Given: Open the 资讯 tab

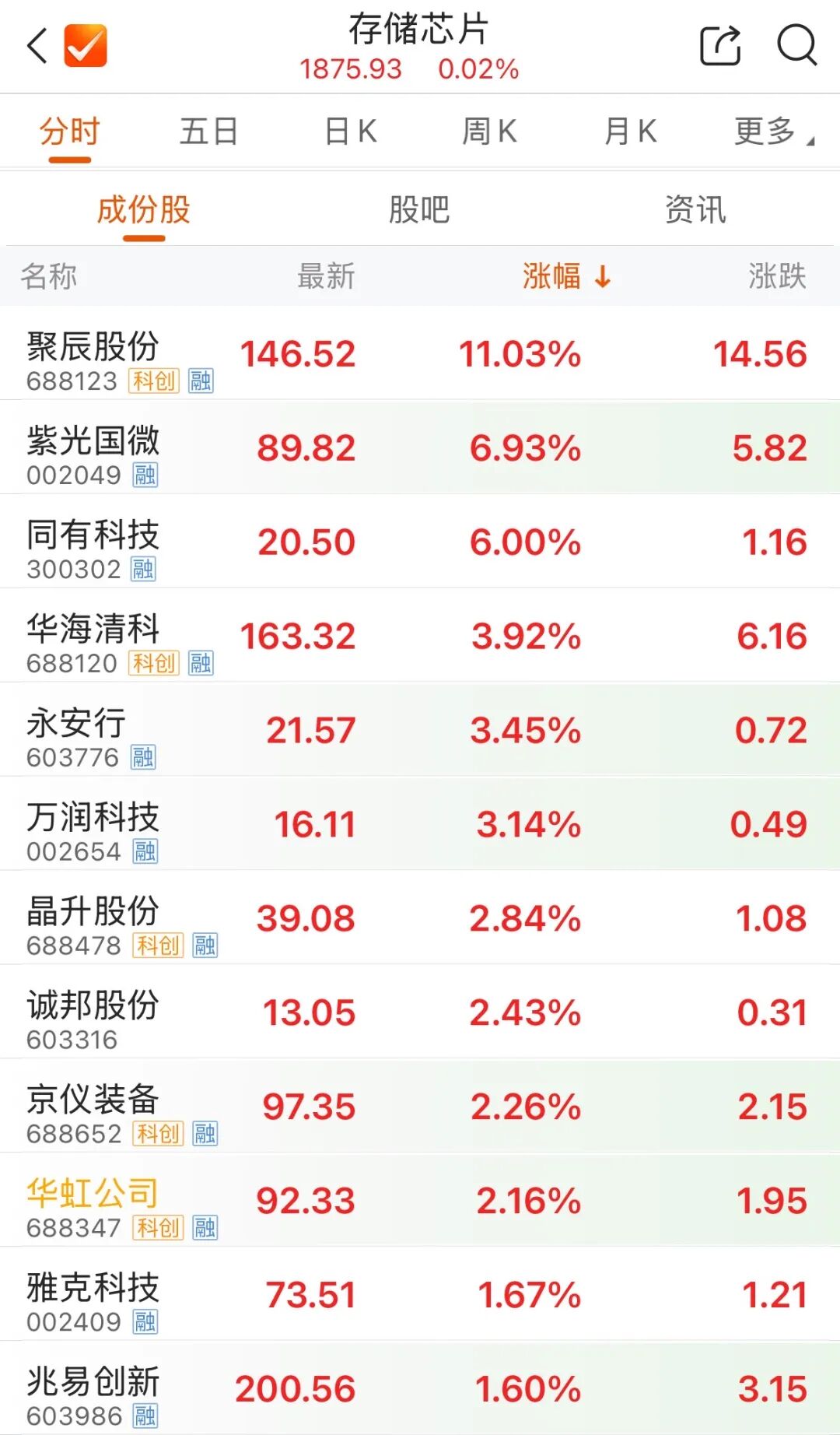Looking at the screenshot, I should (695, 210).
